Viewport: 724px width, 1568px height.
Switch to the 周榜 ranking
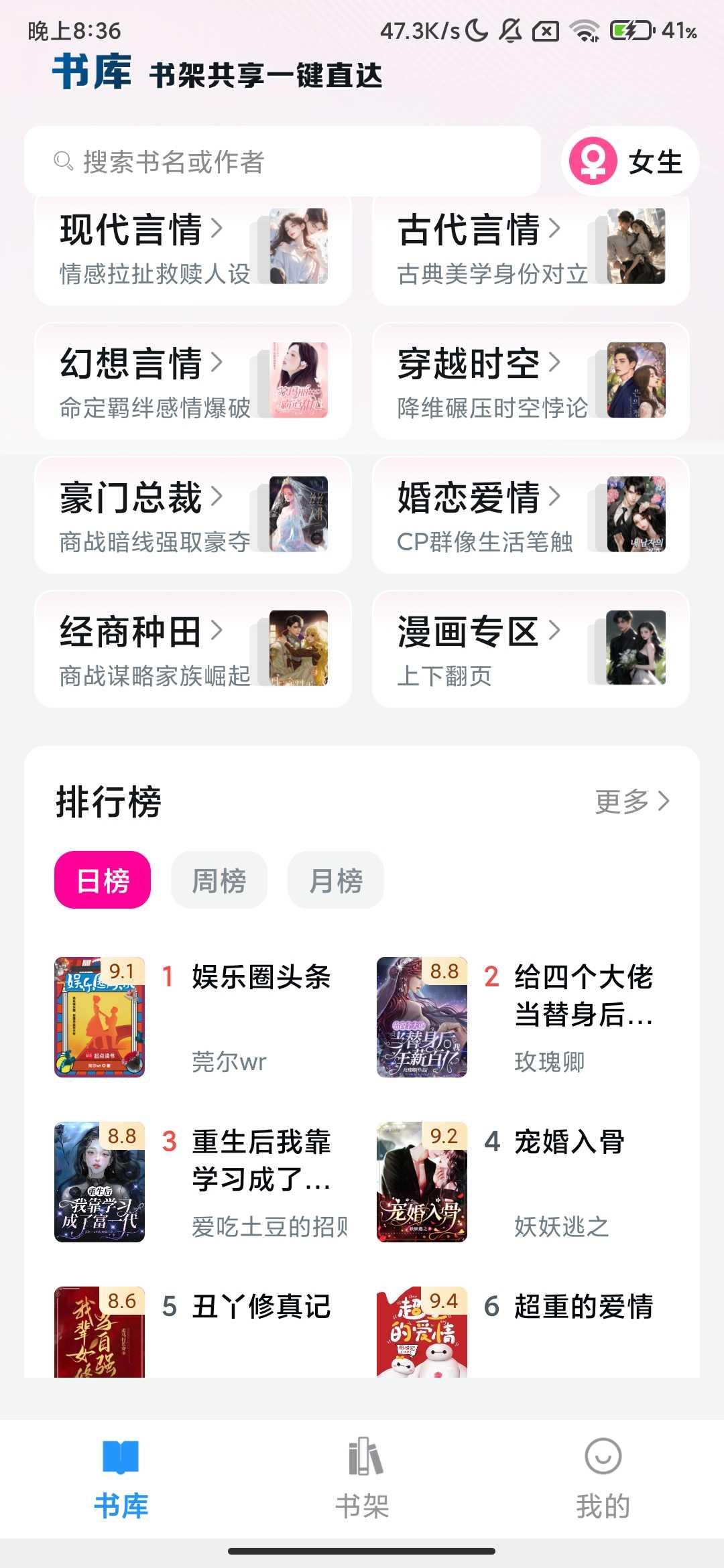219,880
